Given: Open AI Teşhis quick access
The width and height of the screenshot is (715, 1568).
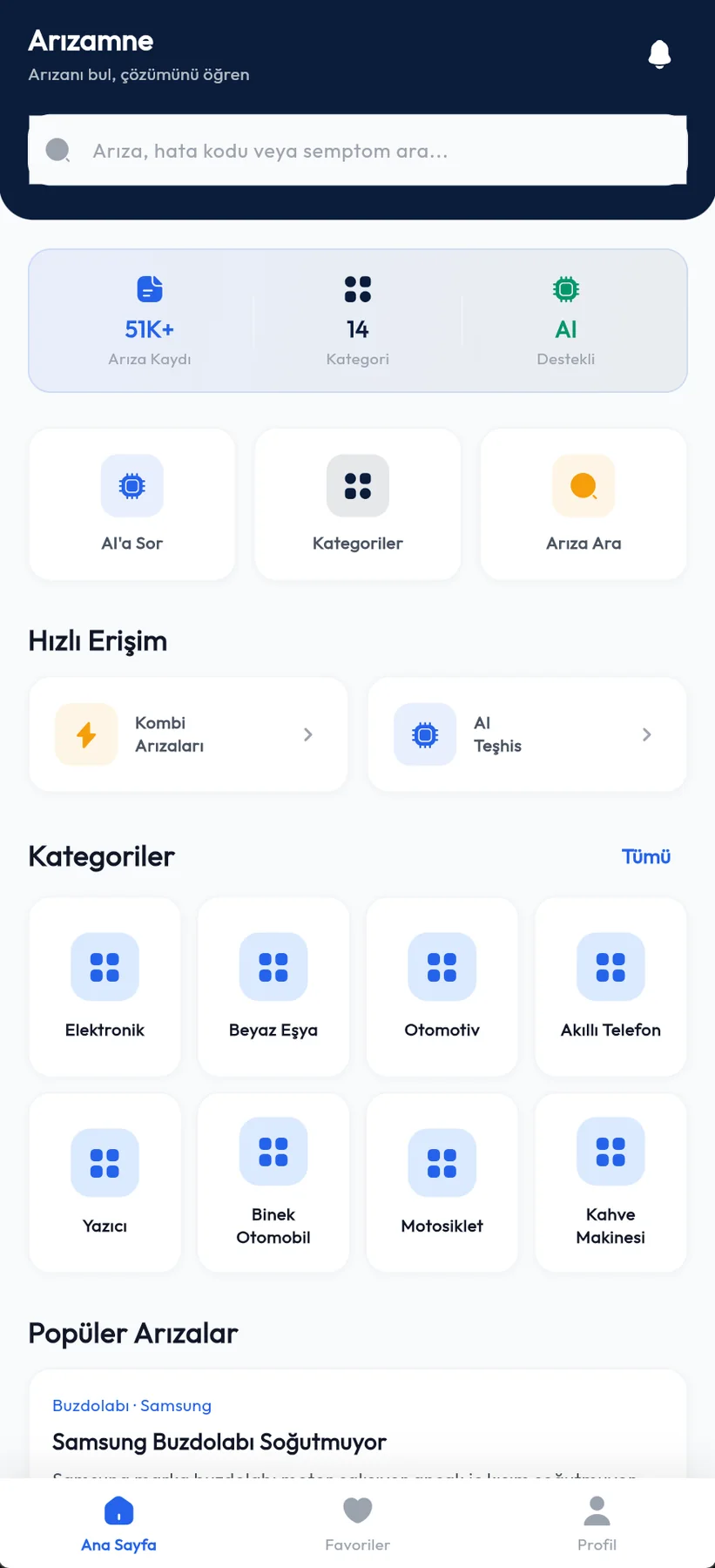Looking at the screenshot, I should tap(527, 734).
